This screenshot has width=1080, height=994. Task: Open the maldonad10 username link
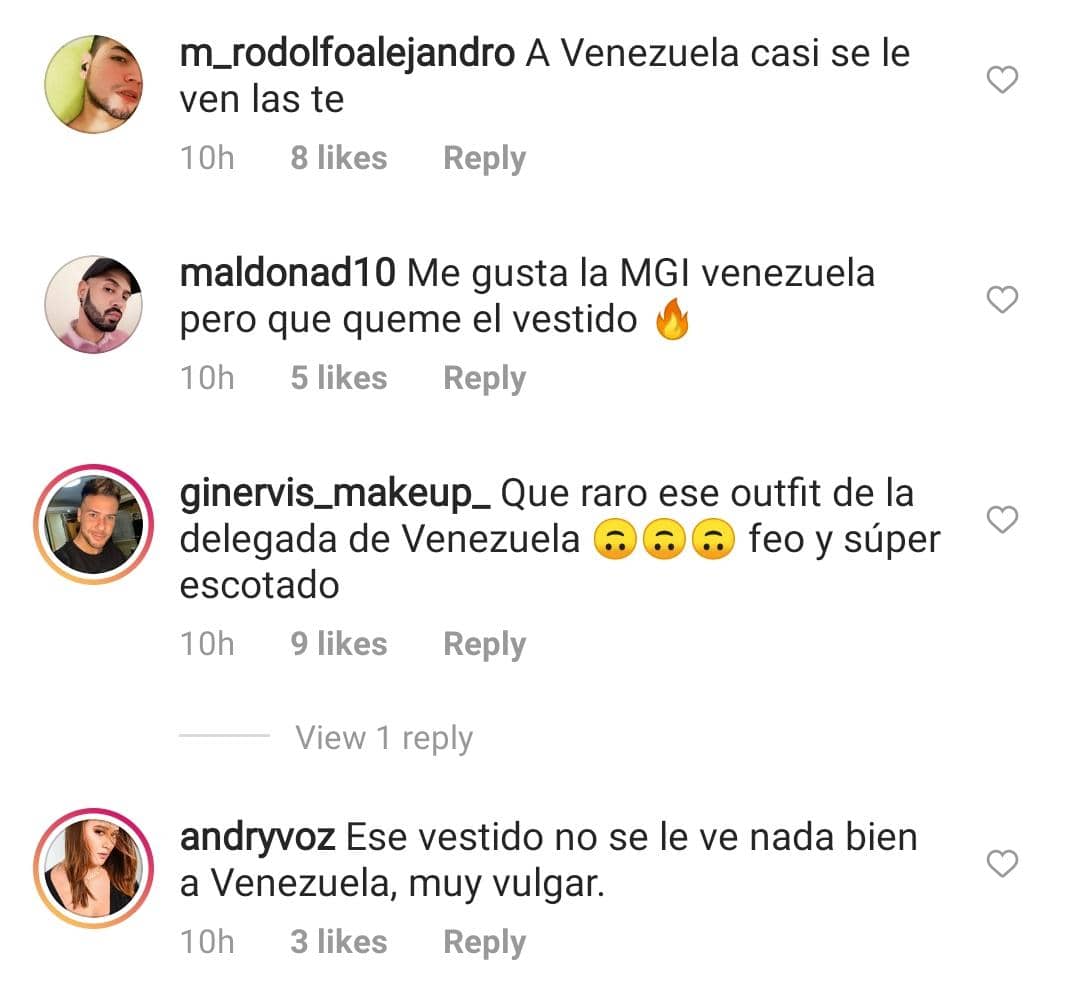pyautogui.click(x=288, y=273)
